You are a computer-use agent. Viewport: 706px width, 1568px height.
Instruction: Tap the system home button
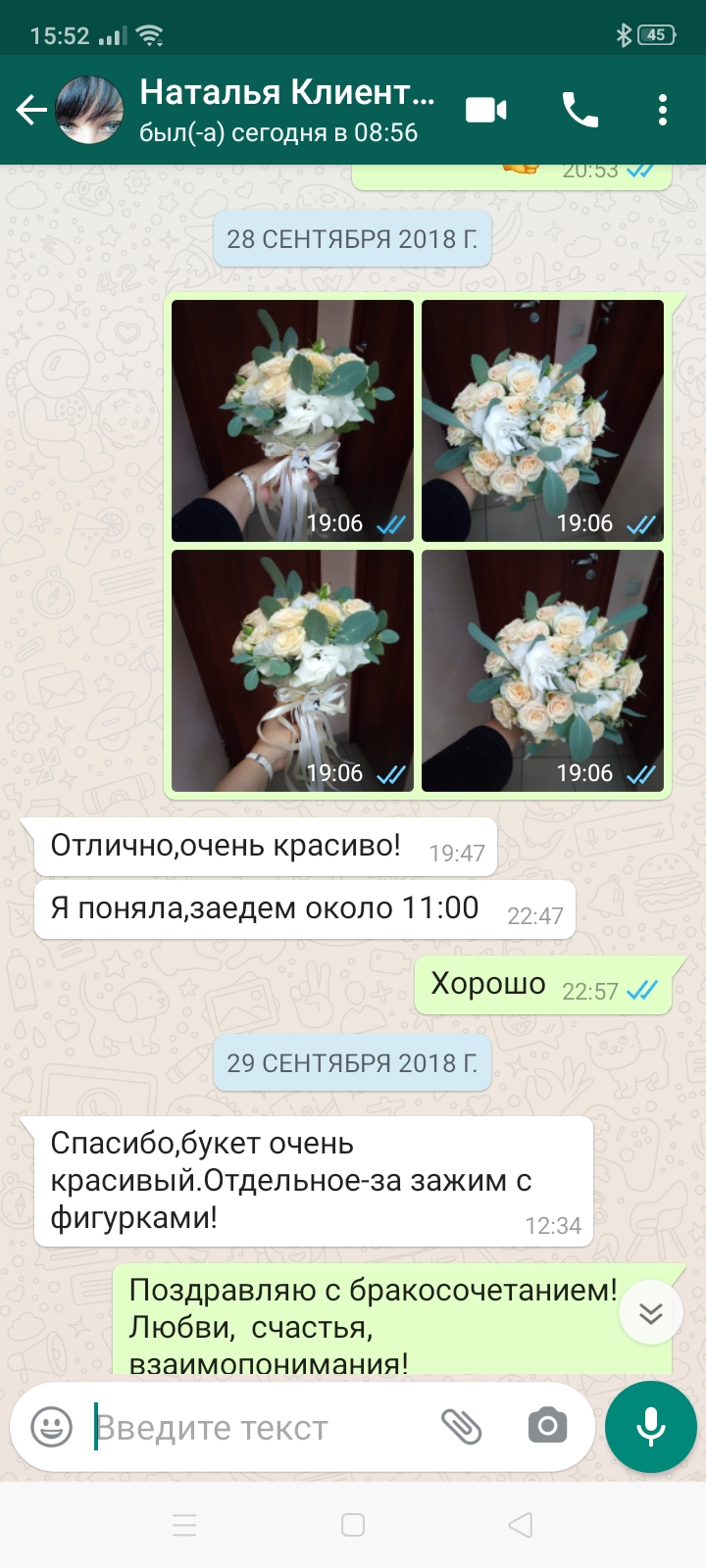coord(353,1525)
